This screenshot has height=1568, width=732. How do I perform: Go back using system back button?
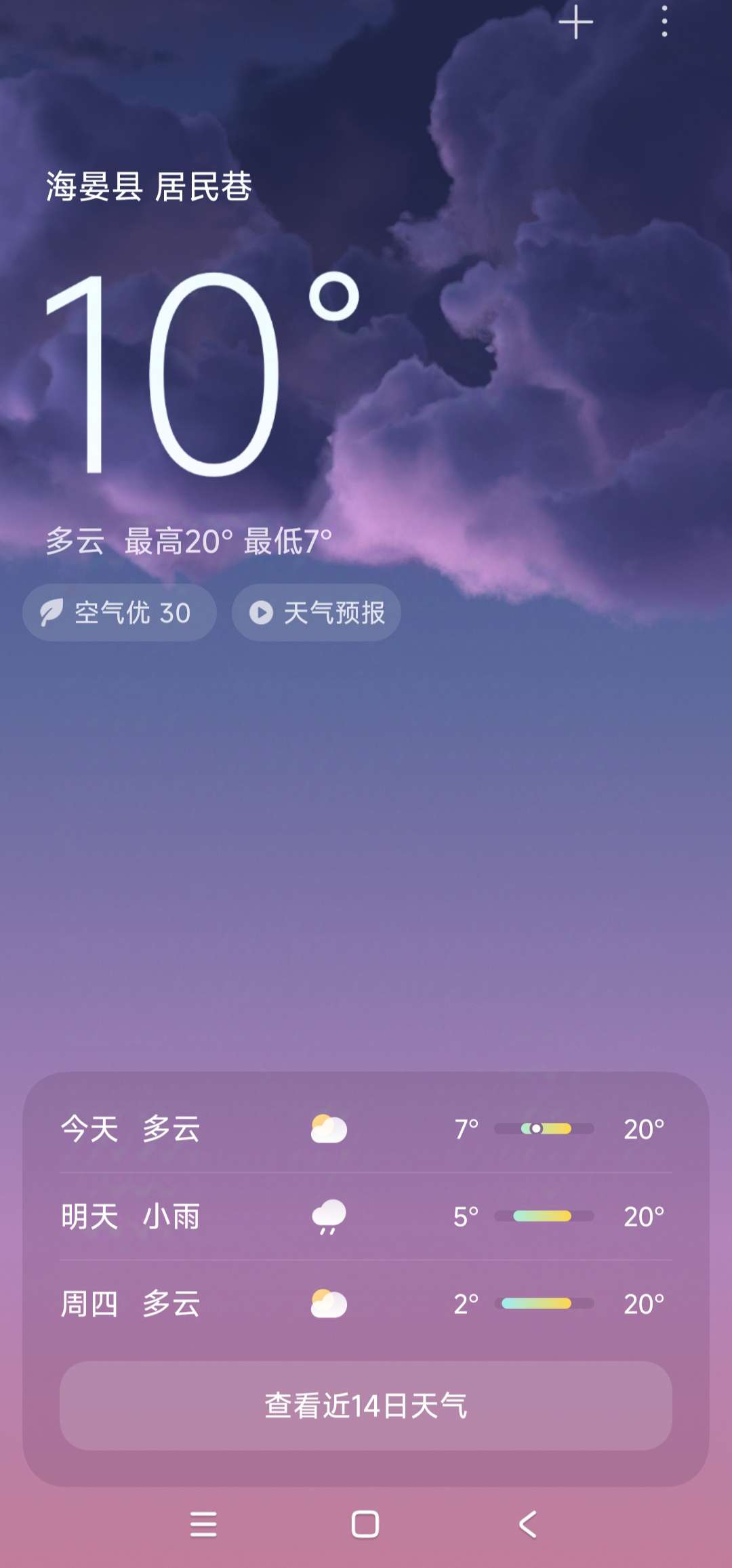pos(528,1524)
